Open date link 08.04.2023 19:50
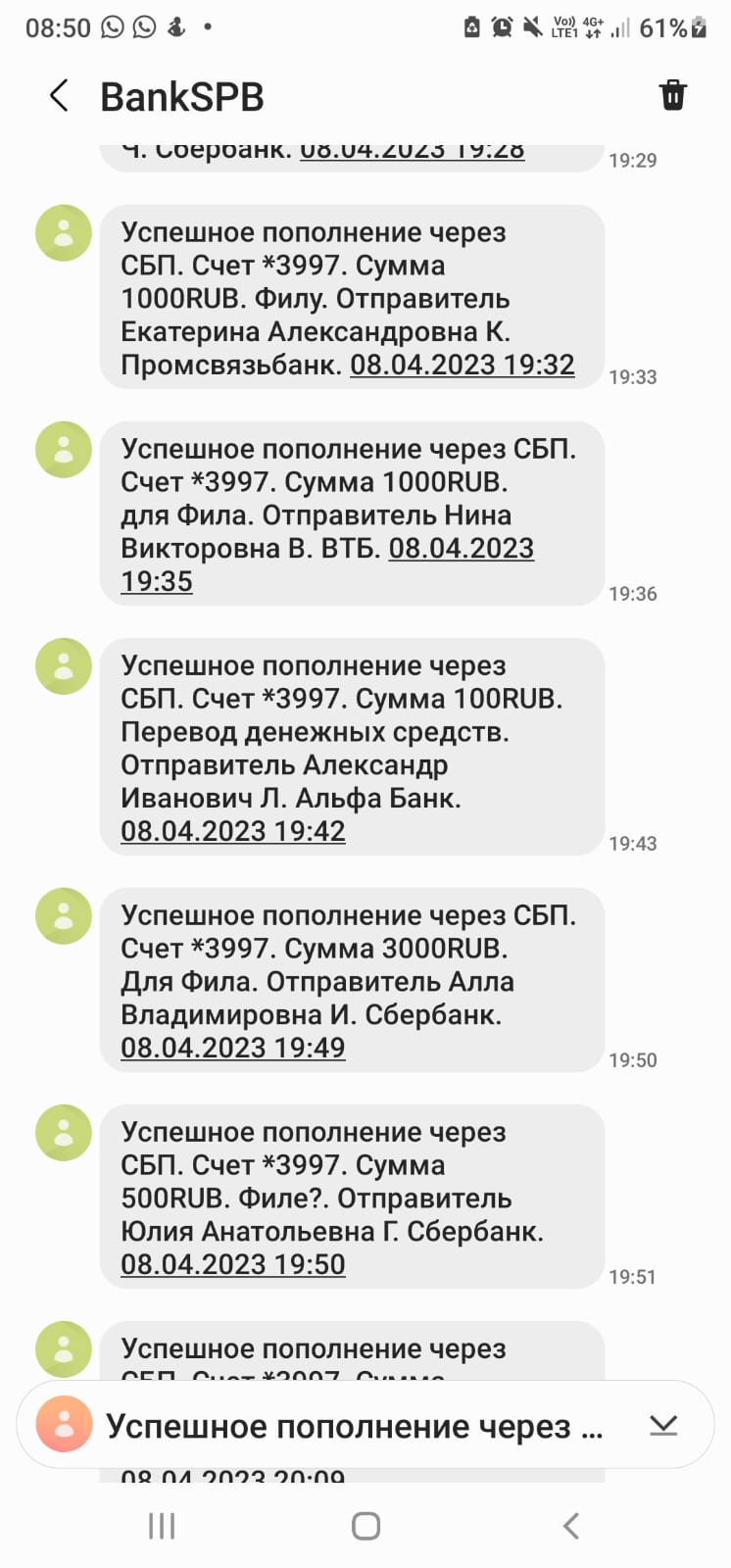 [232, 1264]
